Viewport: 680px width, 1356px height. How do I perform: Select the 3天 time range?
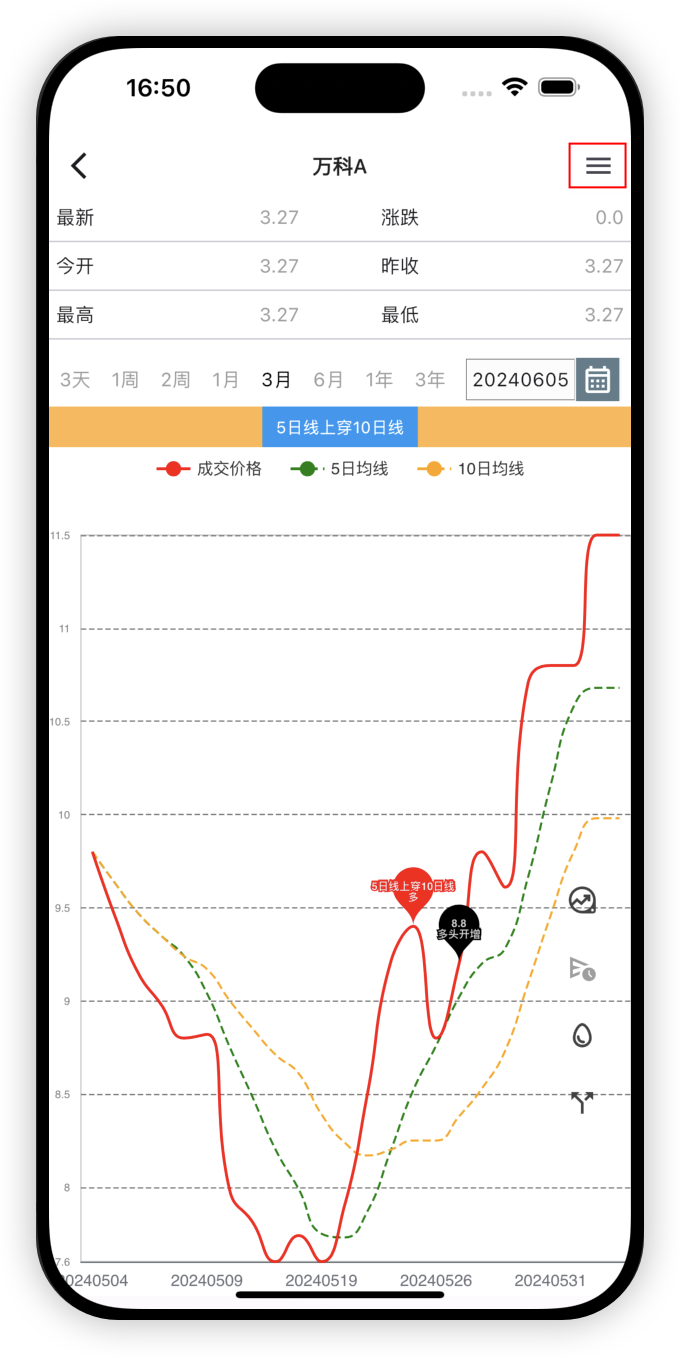tap(75, 380)
